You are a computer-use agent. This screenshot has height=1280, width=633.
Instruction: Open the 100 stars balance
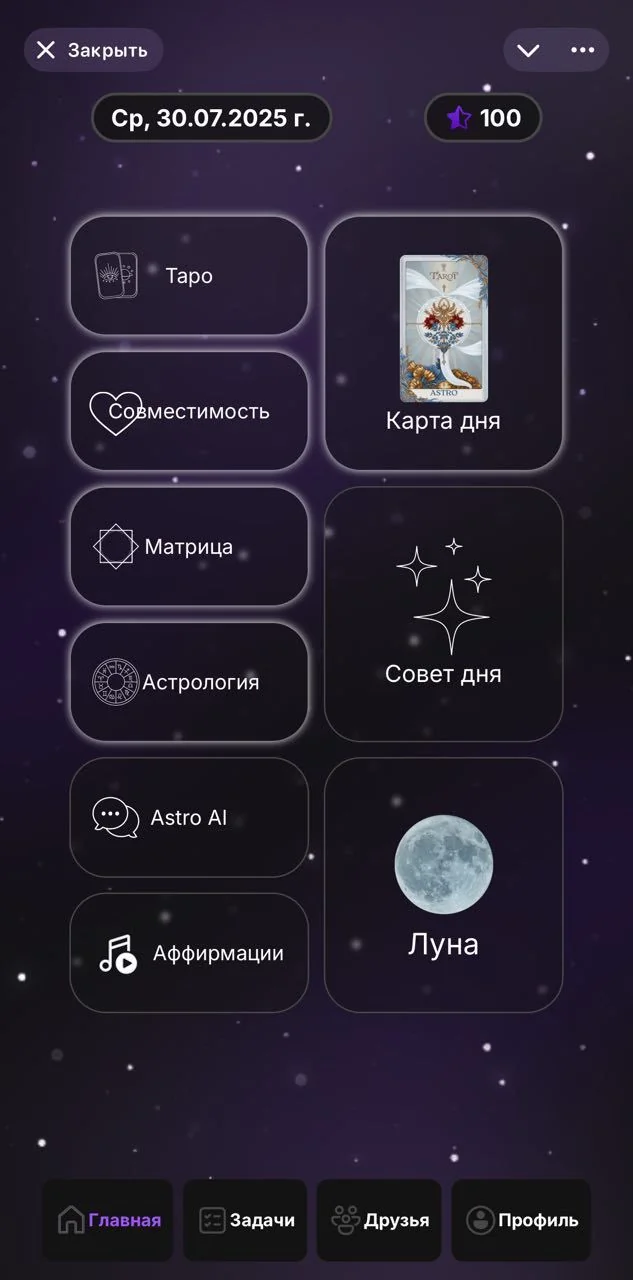pos(483,118)
